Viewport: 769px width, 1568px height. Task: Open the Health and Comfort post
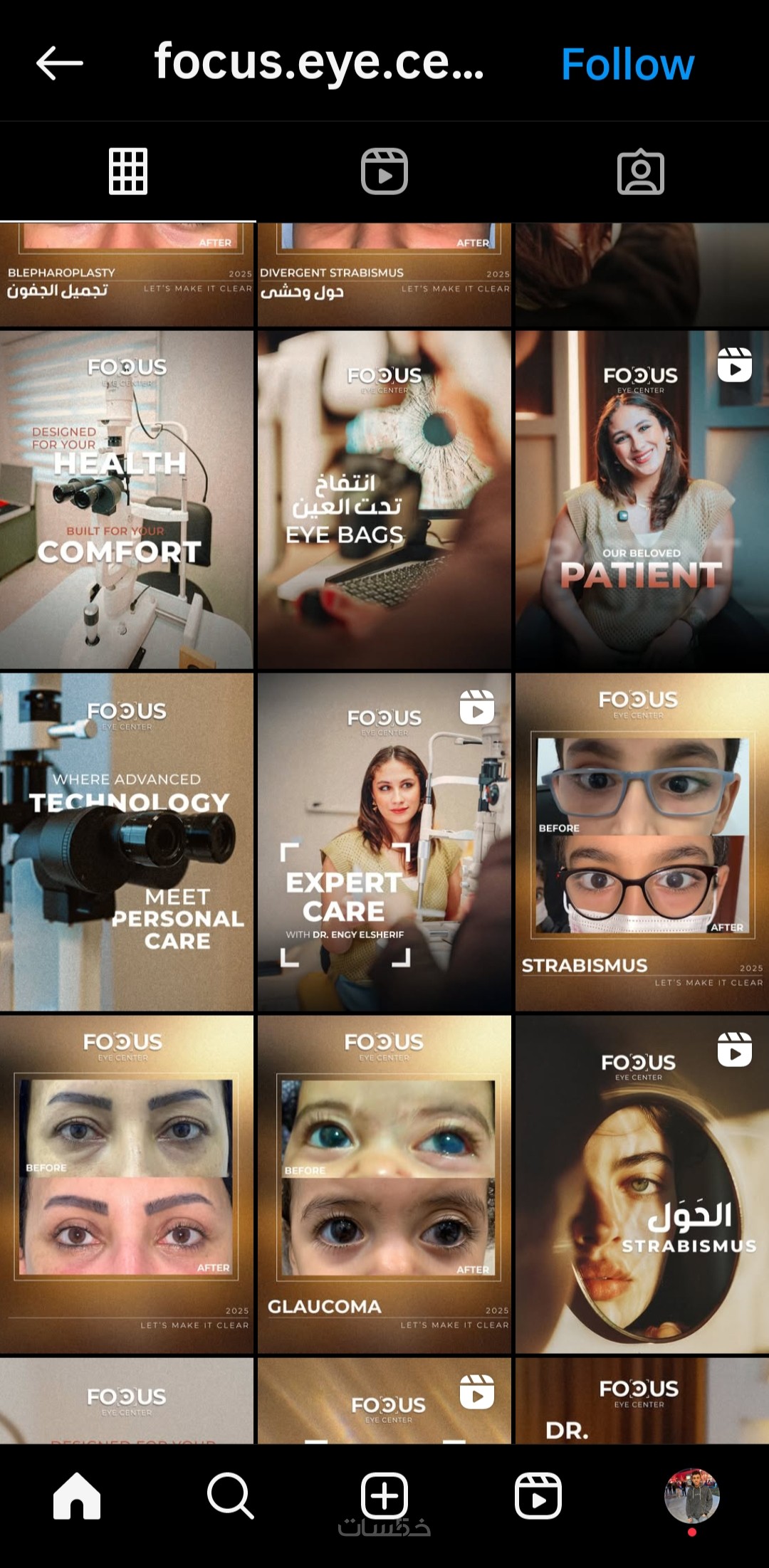coord(127,499)
